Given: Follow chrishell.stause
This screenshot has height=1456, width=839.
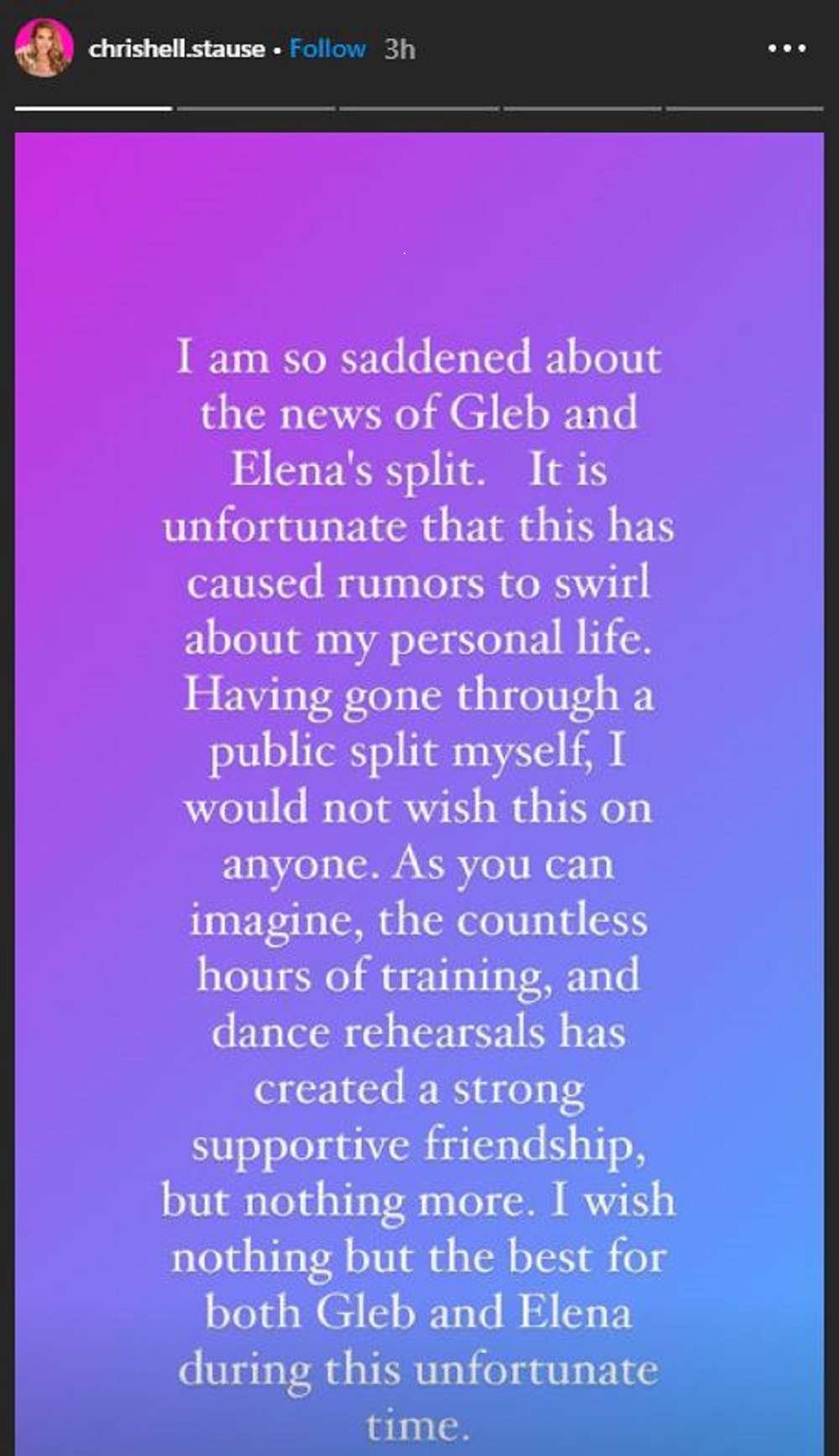Looking at the screenshot, I should click(327, 49).
